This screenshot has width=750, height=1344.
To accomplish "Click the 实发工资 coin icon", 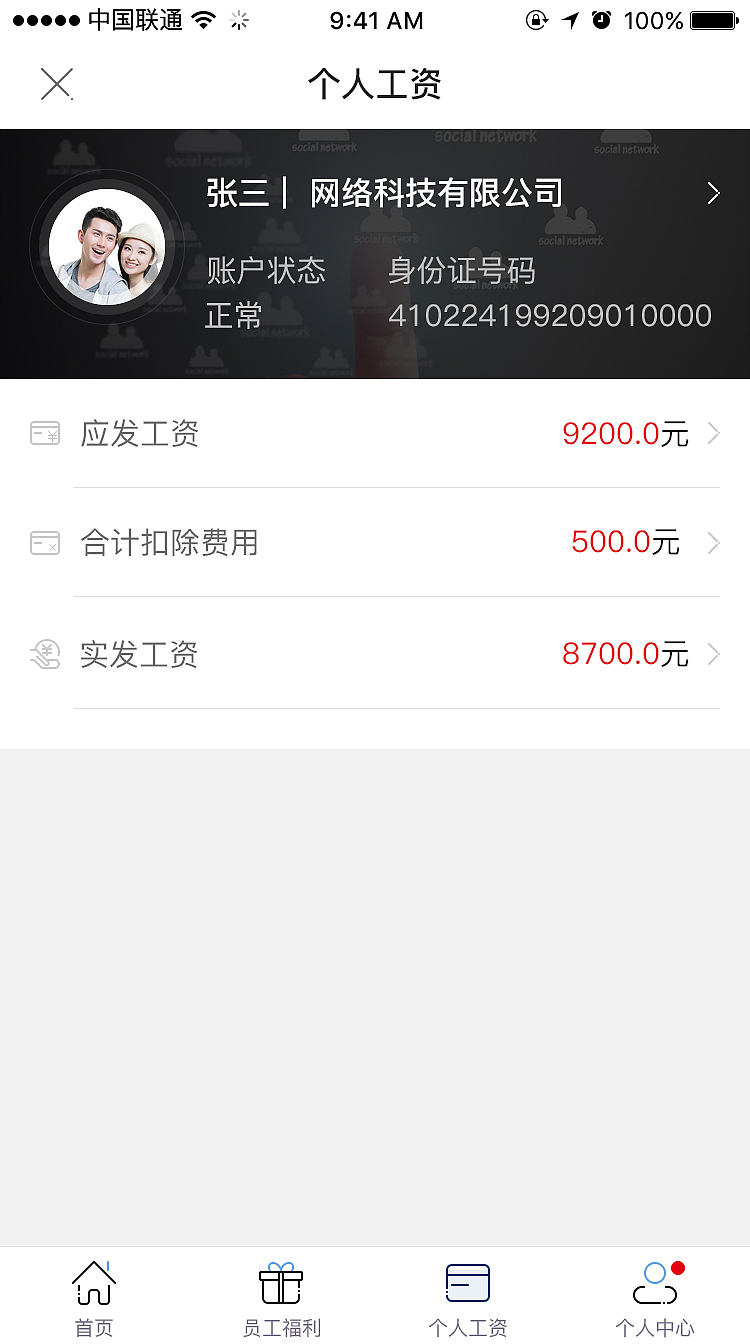I will (x=44, y=654).
